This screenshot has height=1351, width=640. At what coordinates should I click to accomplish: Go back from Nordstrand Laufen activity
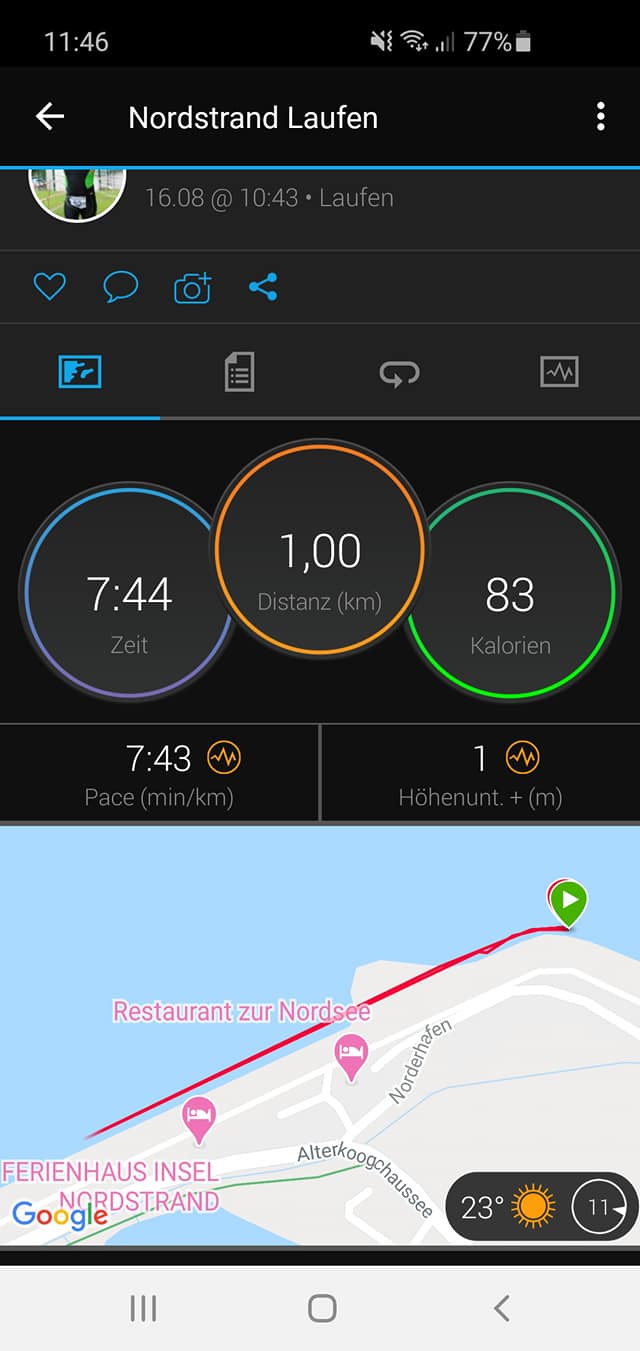[x=50, y=117]
